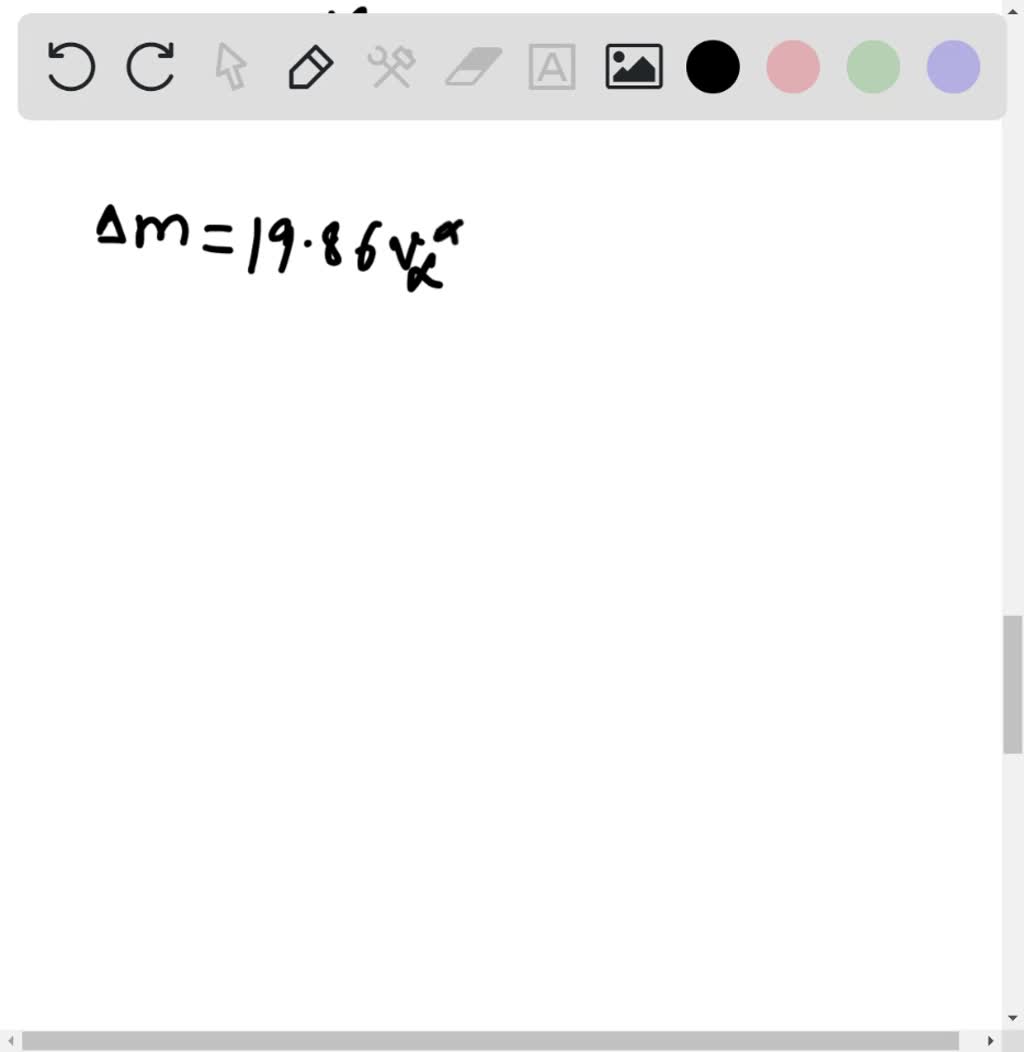Undo the last stroke
The height and width of the screenshot is (1052, 1024).
point(71,68)
